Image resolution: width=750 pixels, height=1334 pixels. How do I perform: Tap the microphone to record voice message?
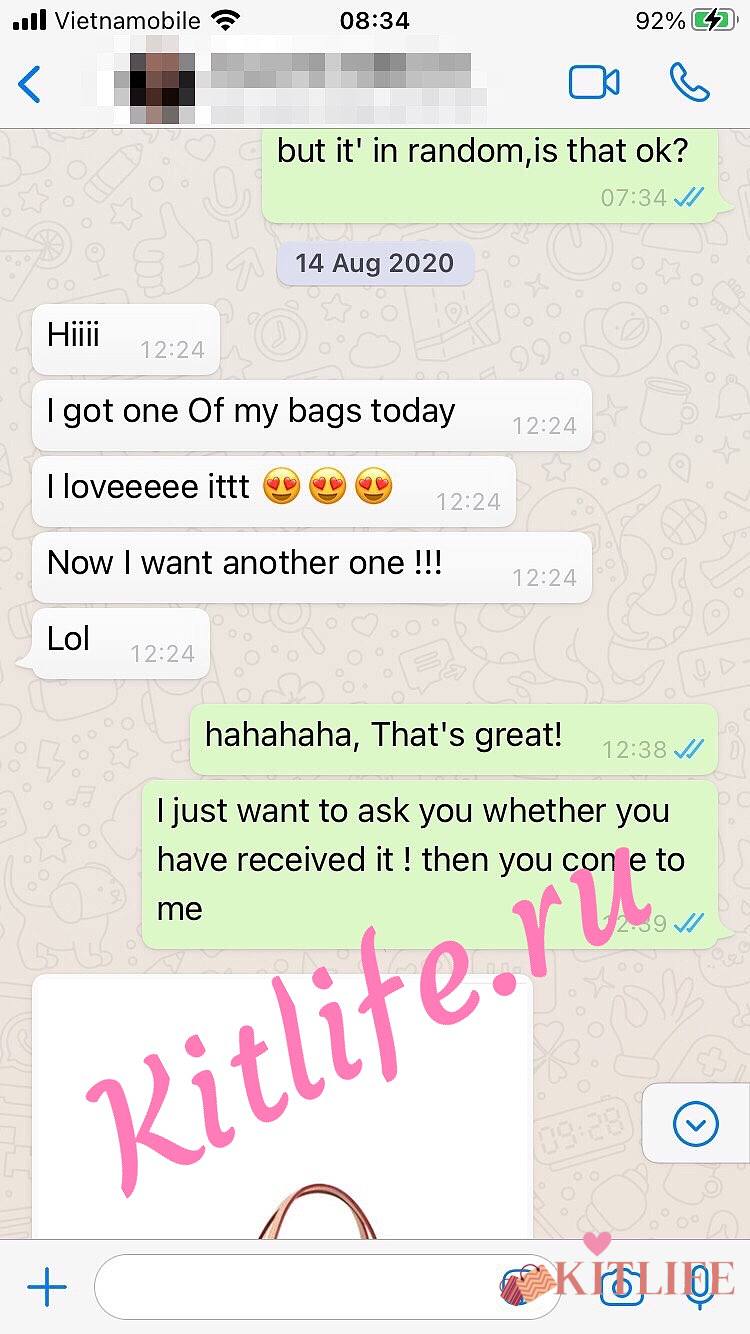[x=701, y=1288]
